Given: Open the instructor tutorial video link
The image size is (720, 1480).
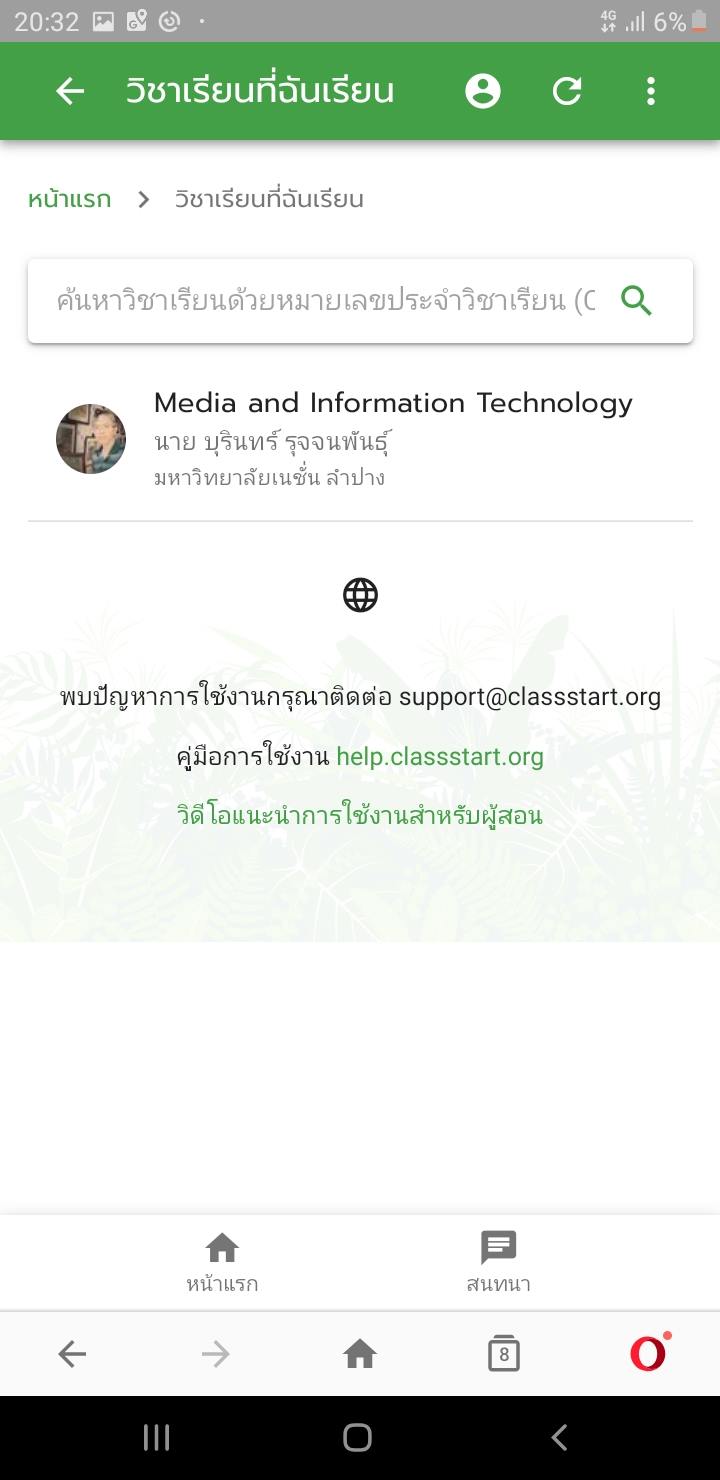Looking at the screenshot, I should click(360, 816).
